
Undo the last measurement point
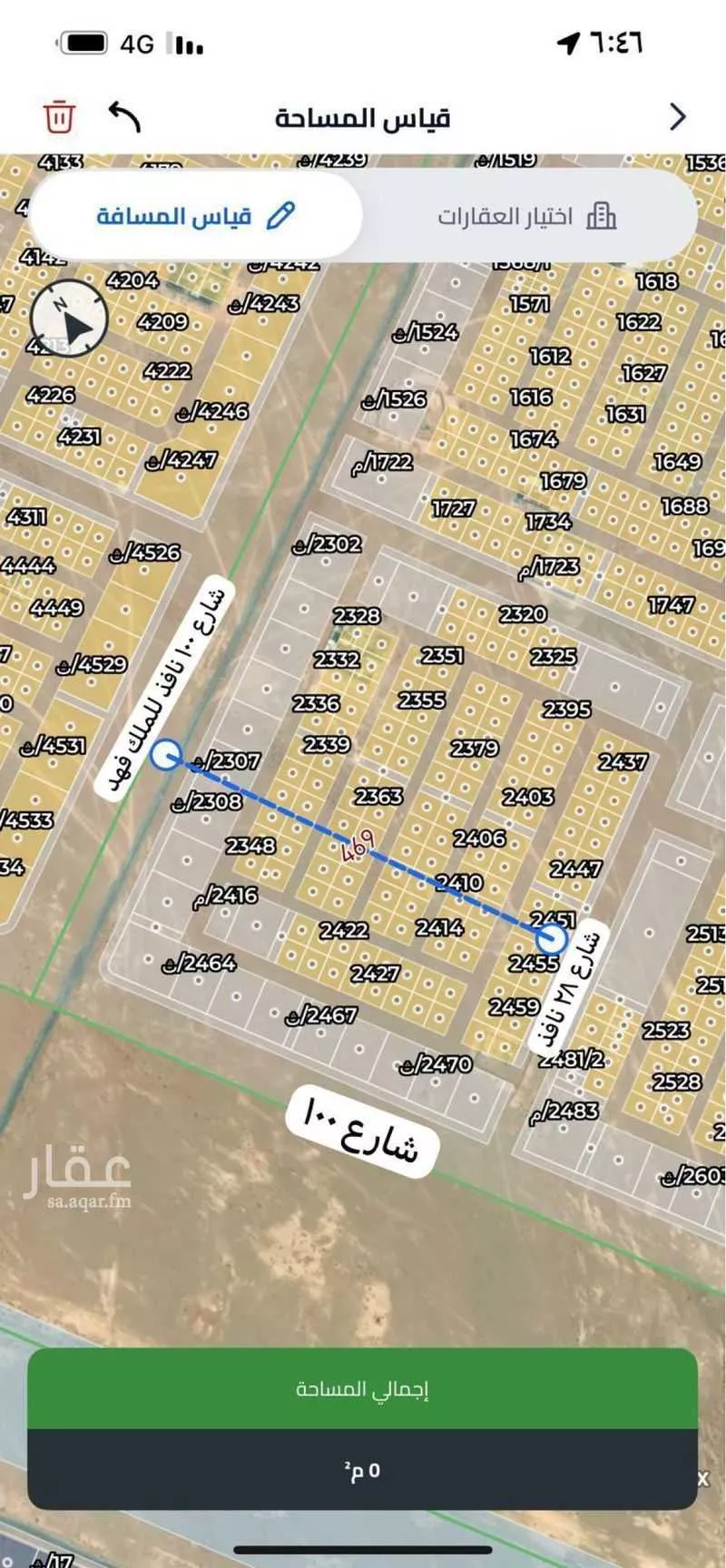coord(125,116)
